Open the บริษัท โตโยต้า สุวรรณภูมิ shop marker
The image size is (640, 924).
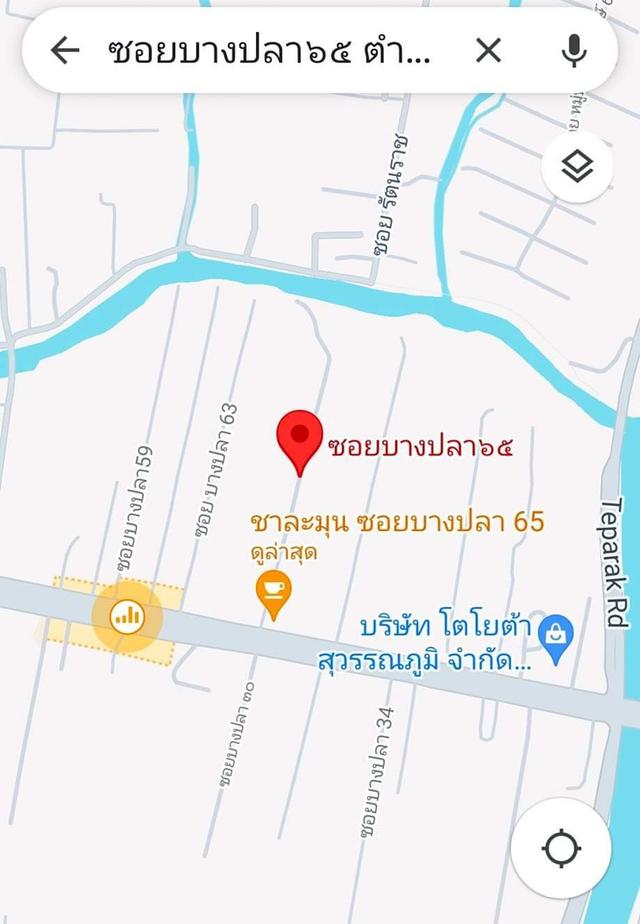point(554,633)
